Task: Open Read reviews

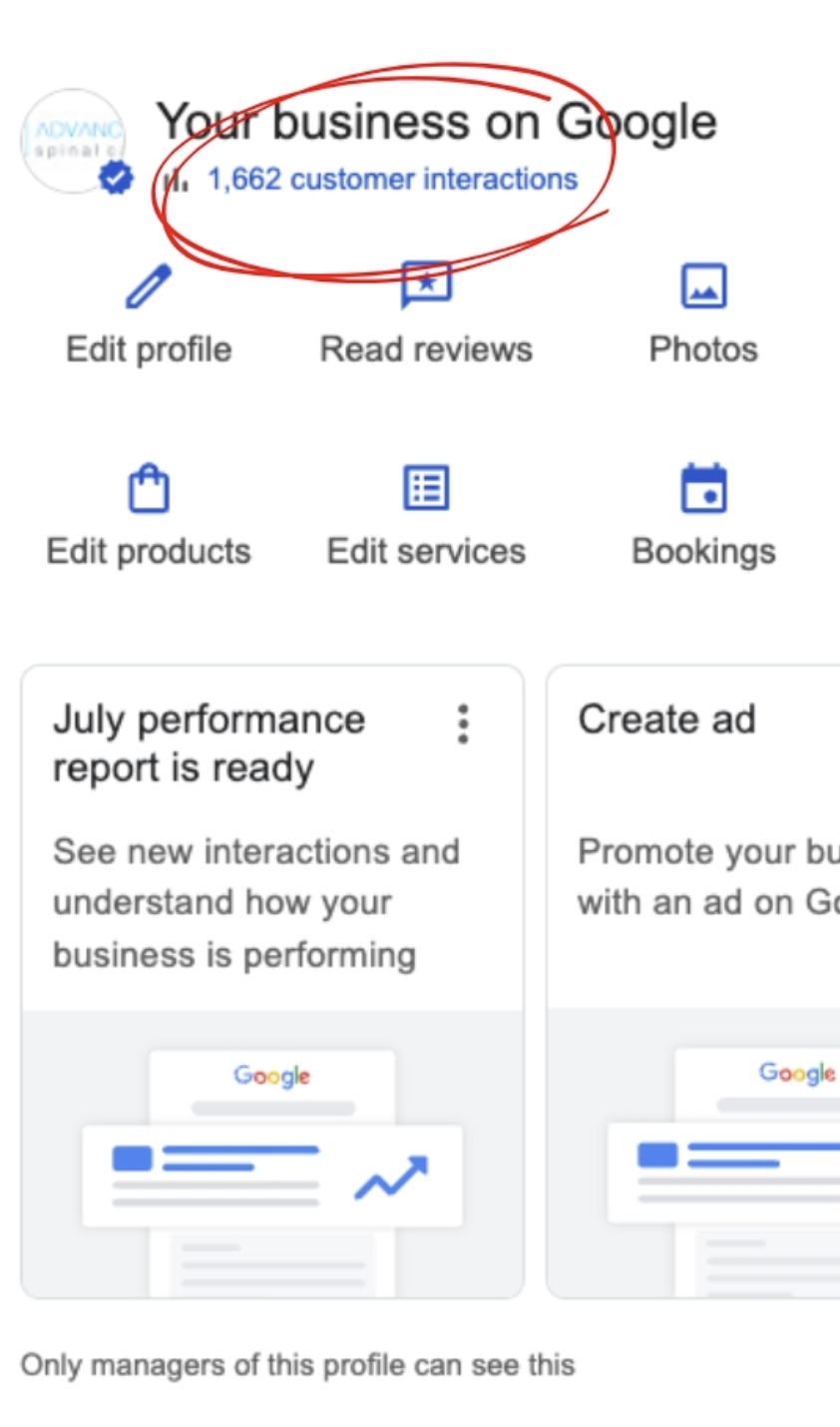Action: (x=426, y=313)
